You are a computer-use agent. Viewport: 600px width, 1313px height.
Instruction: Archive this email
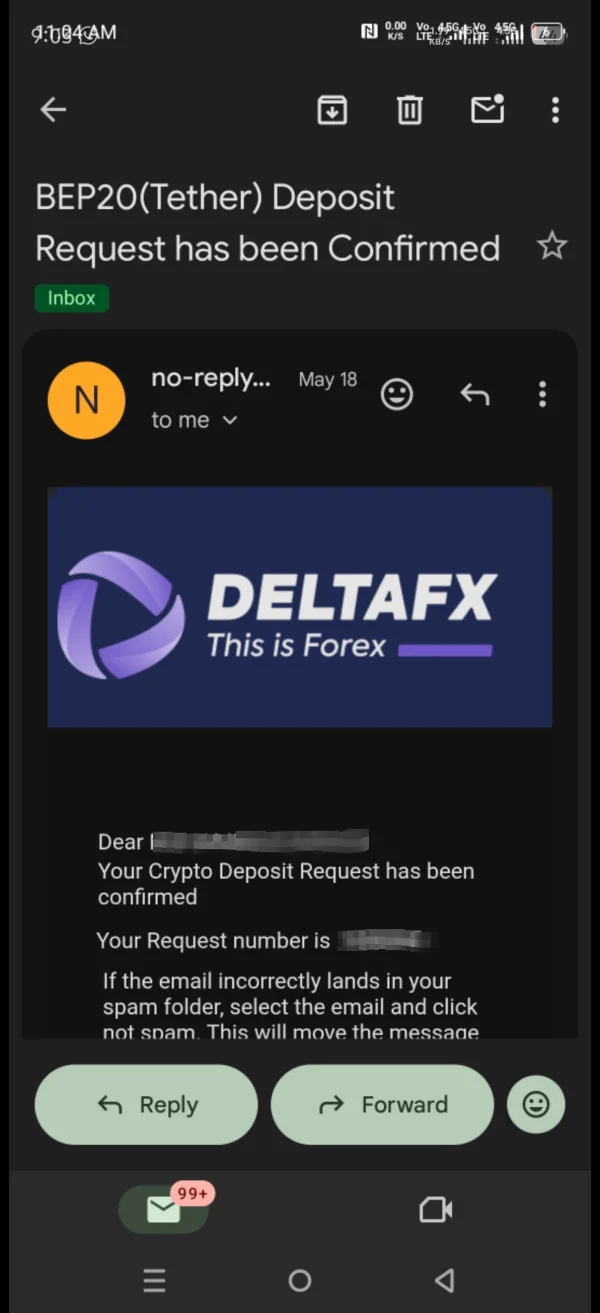tap(332, 110)
